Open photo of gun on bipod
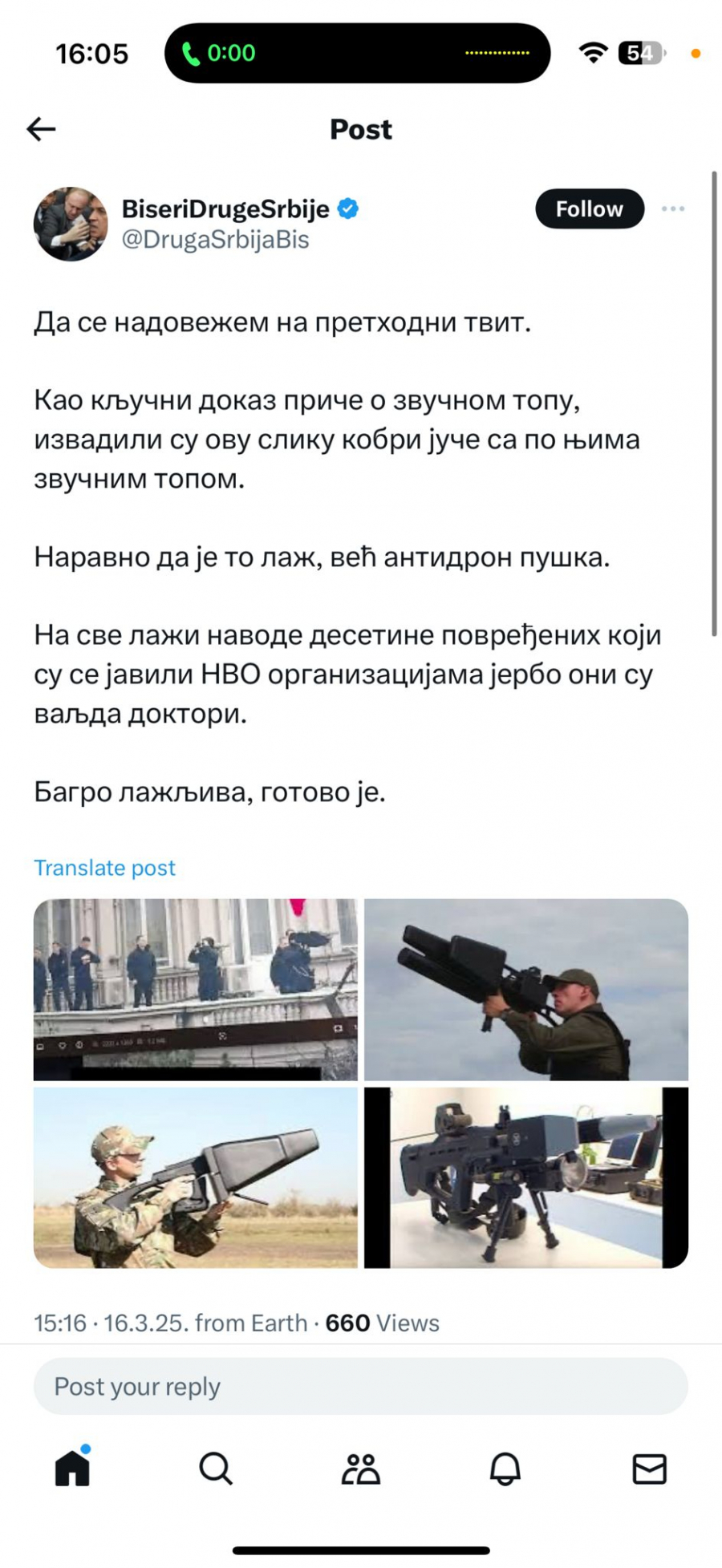 click(x=525, y=1177)
